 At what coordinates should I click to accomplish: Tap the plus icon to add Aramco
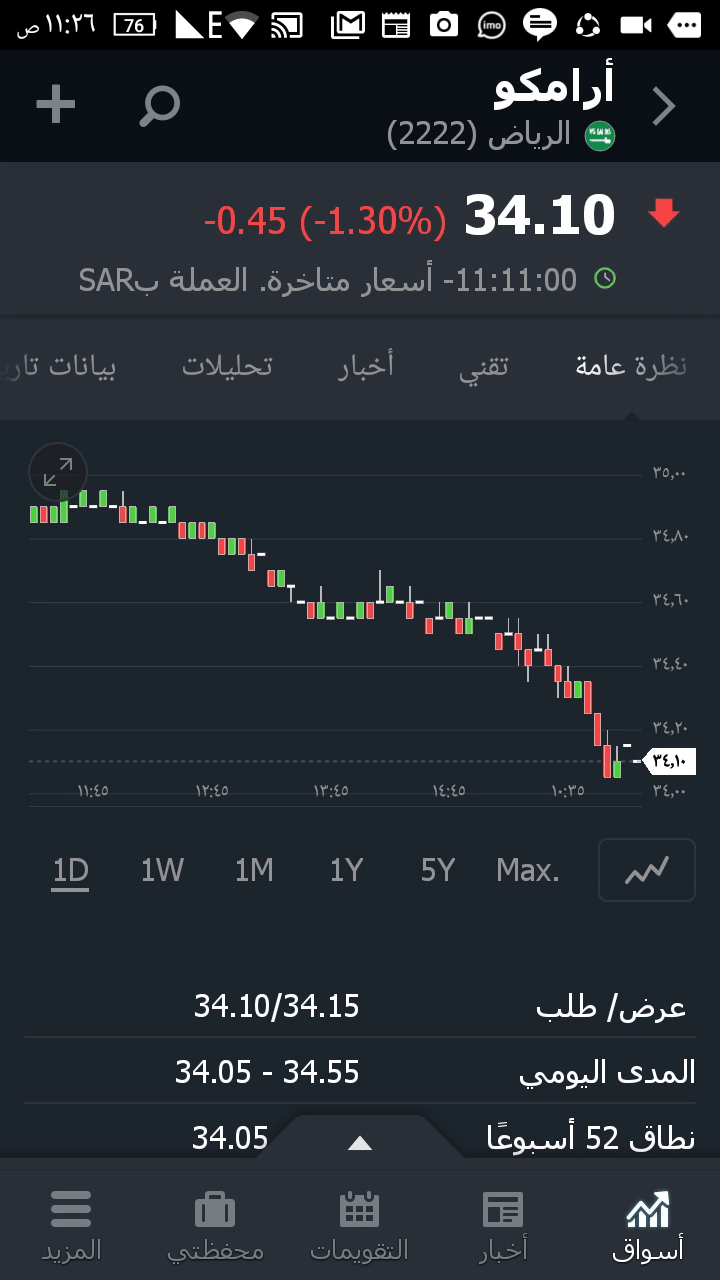(x=56, y=105)
